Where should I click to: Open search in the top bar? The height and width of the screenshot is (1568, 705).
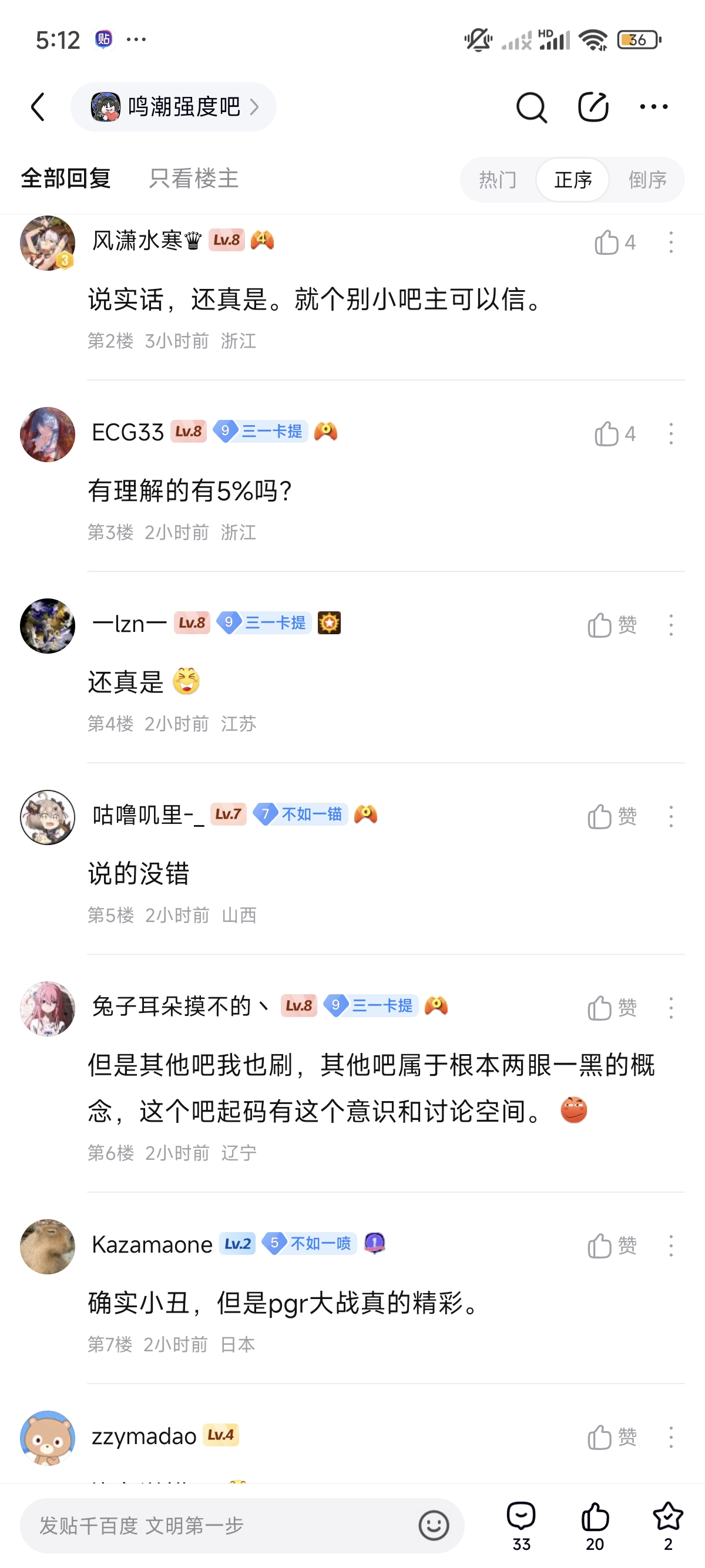pos(531,107)
